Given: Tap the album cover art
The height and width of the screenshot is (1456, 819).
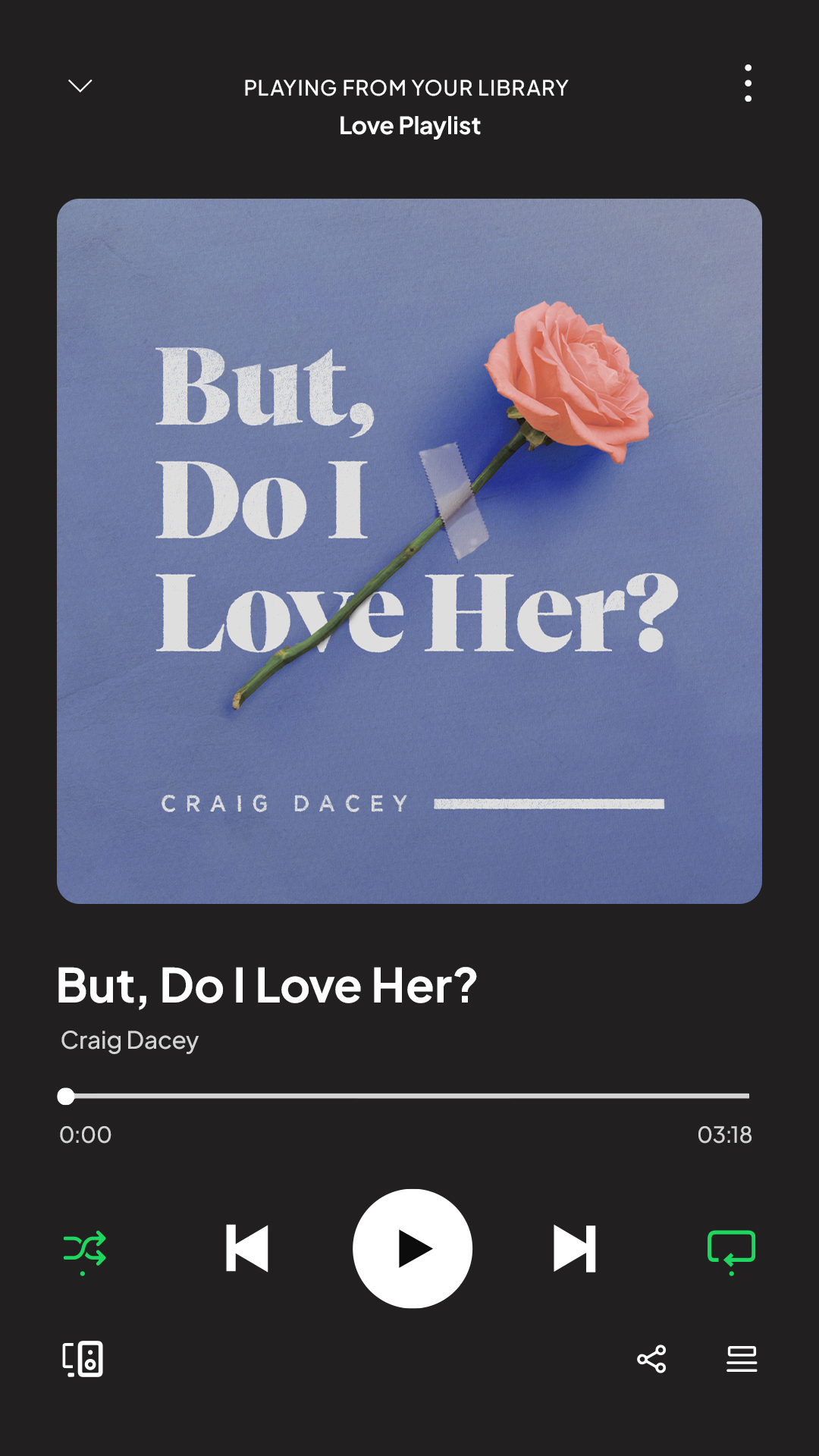Looking at the screenshot, I should click(409, 551).
